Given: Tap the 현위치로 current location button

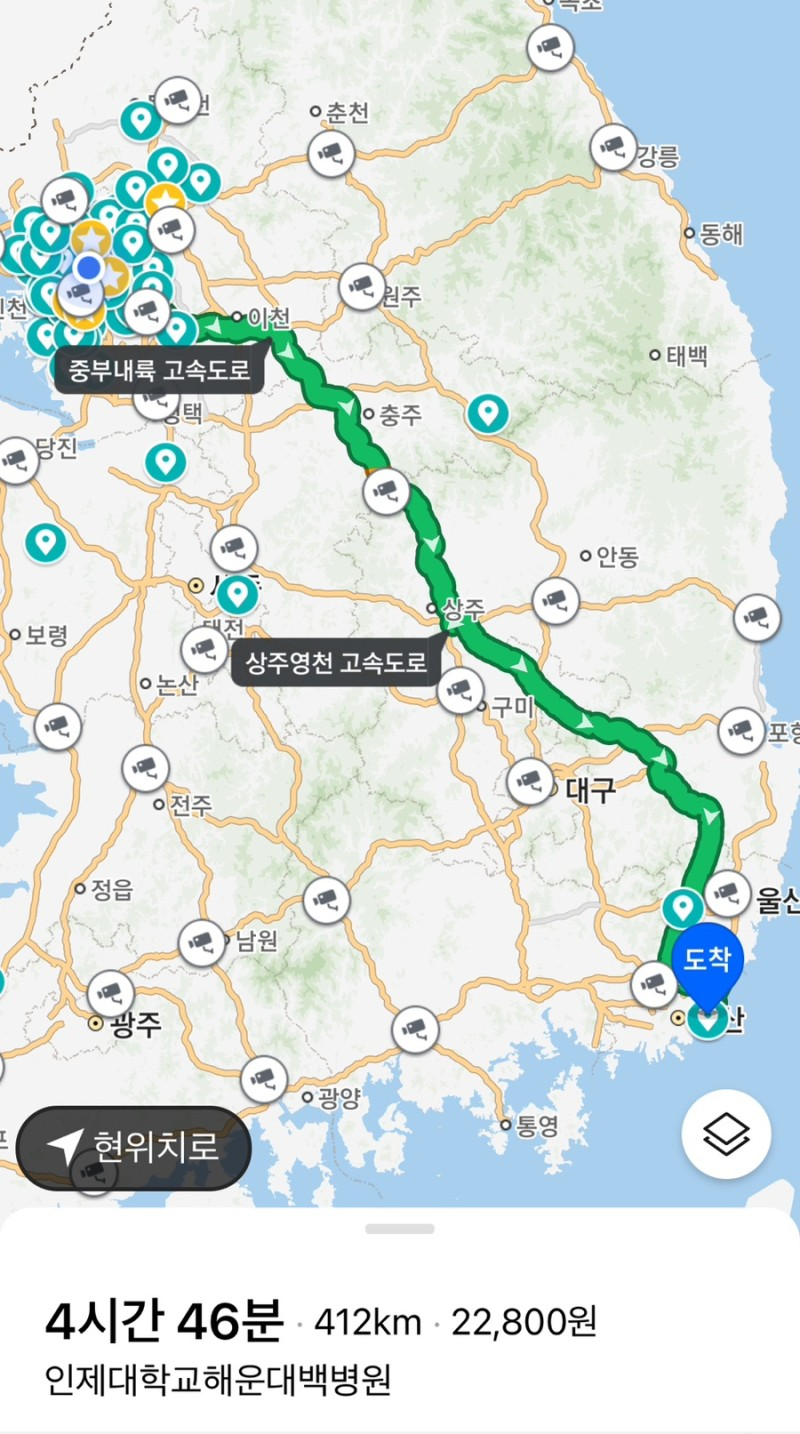Looking at the screenshot, I should tap(133, 1147).
